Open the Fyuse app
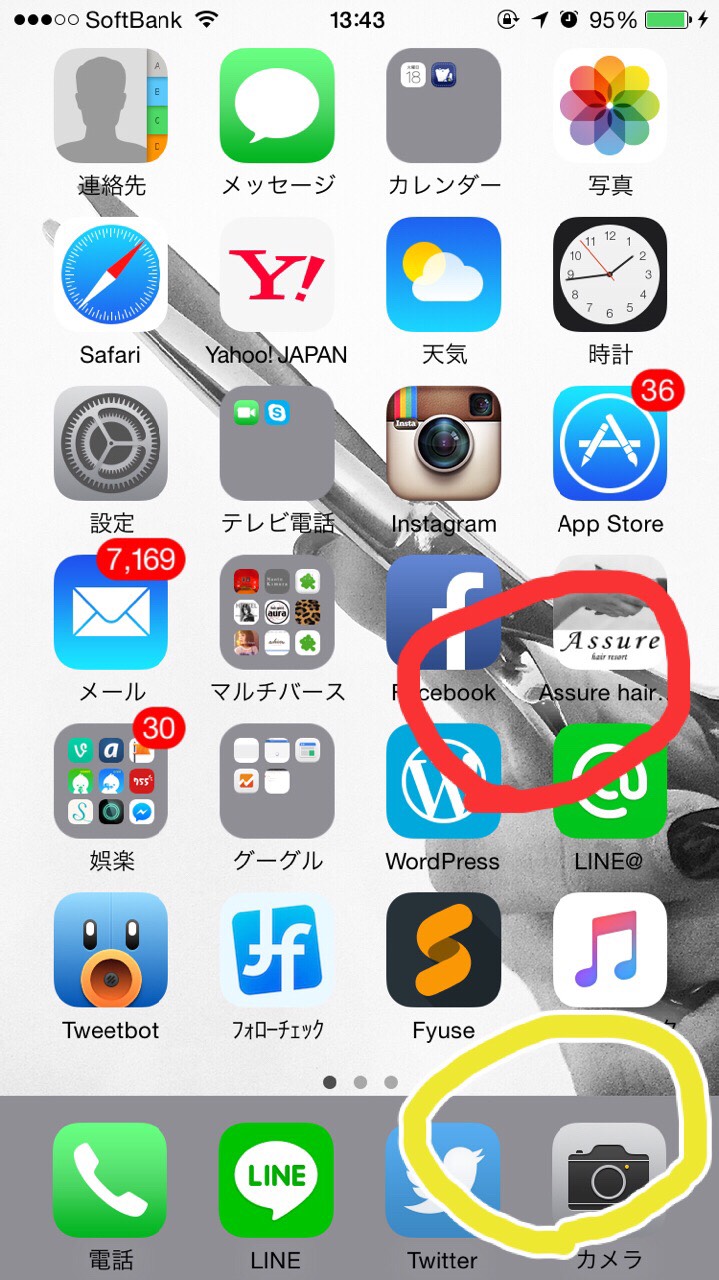This screenshot has height=1280, width=719. (444, 950)
